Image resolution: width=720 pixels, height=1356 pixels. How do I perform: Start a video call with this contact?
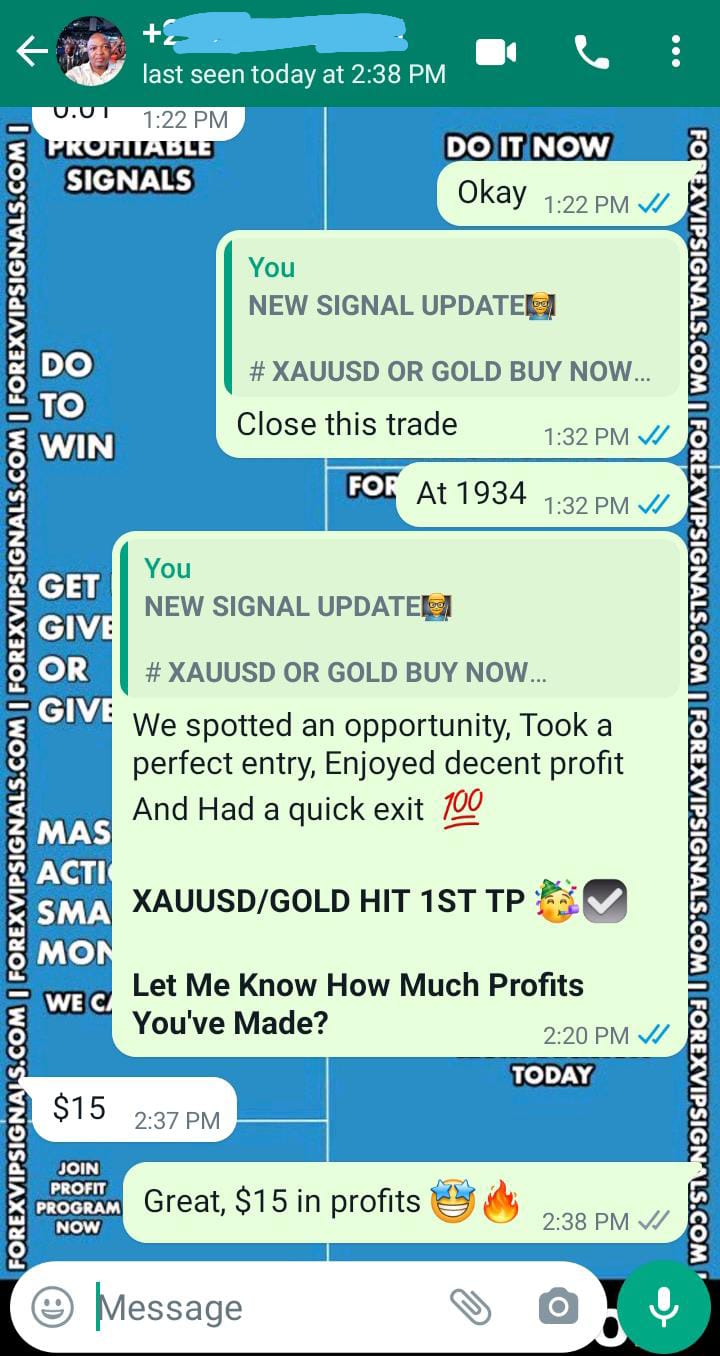496,52
